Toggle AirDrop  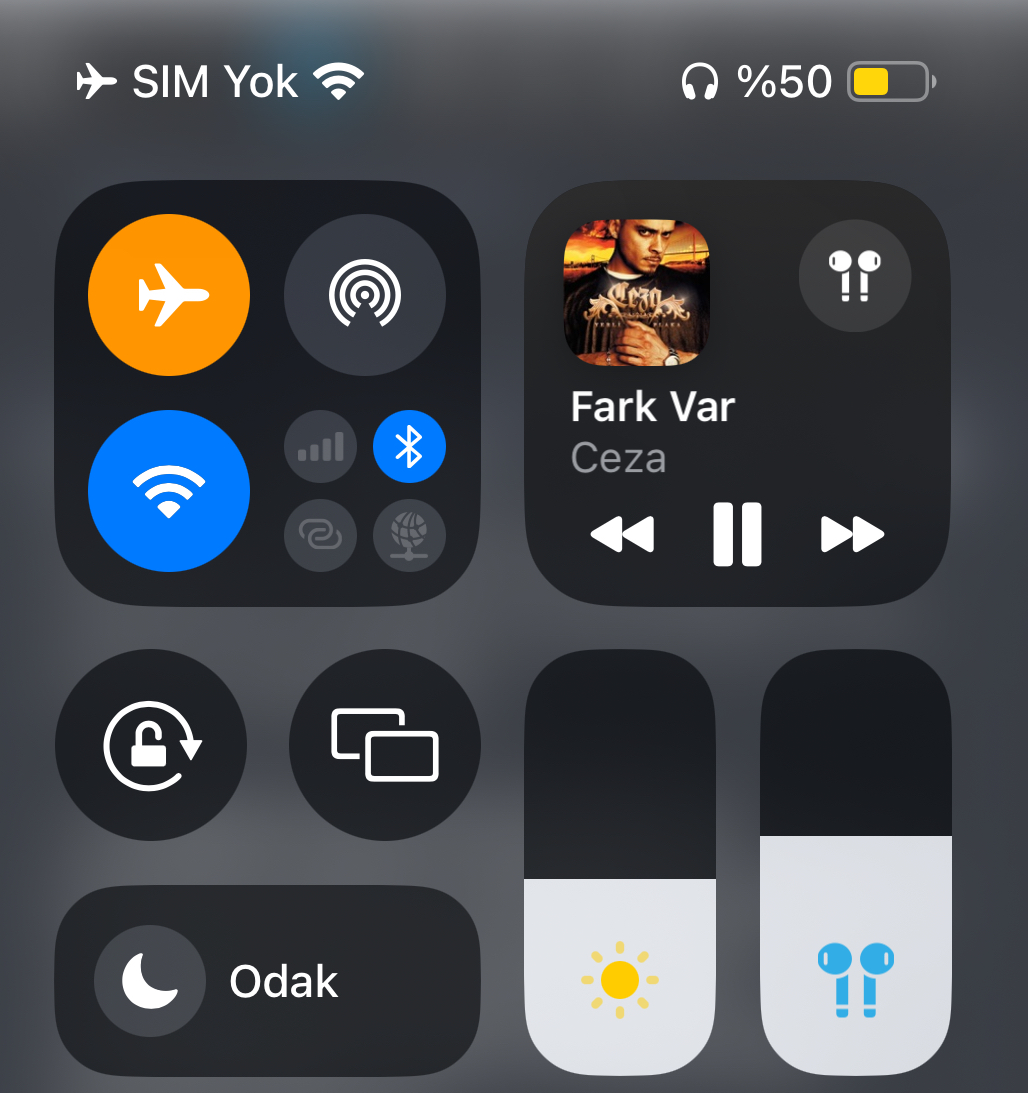[x=365, y=295]
